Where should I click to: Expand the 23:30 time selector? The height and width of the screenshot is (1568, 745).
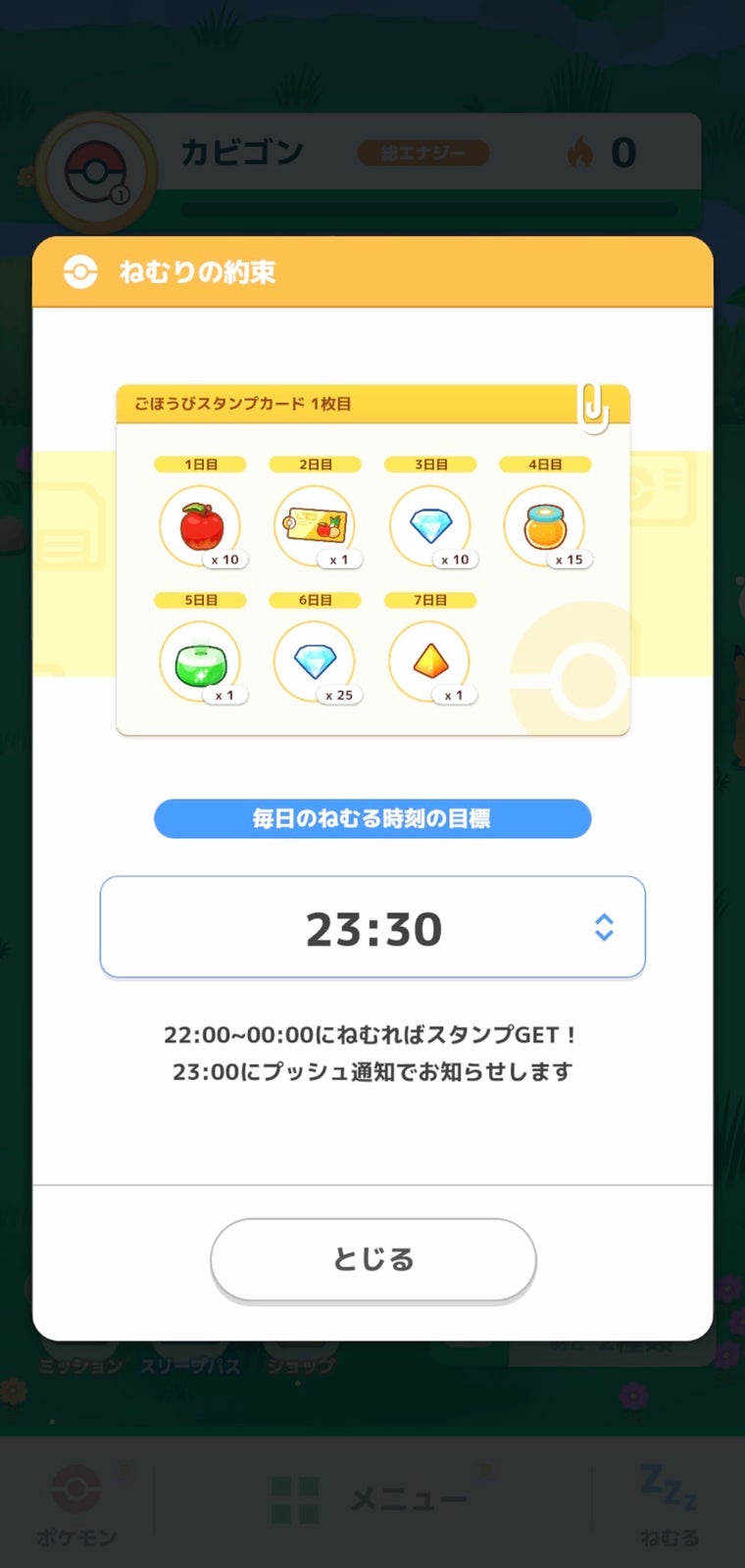pos(372,926)
